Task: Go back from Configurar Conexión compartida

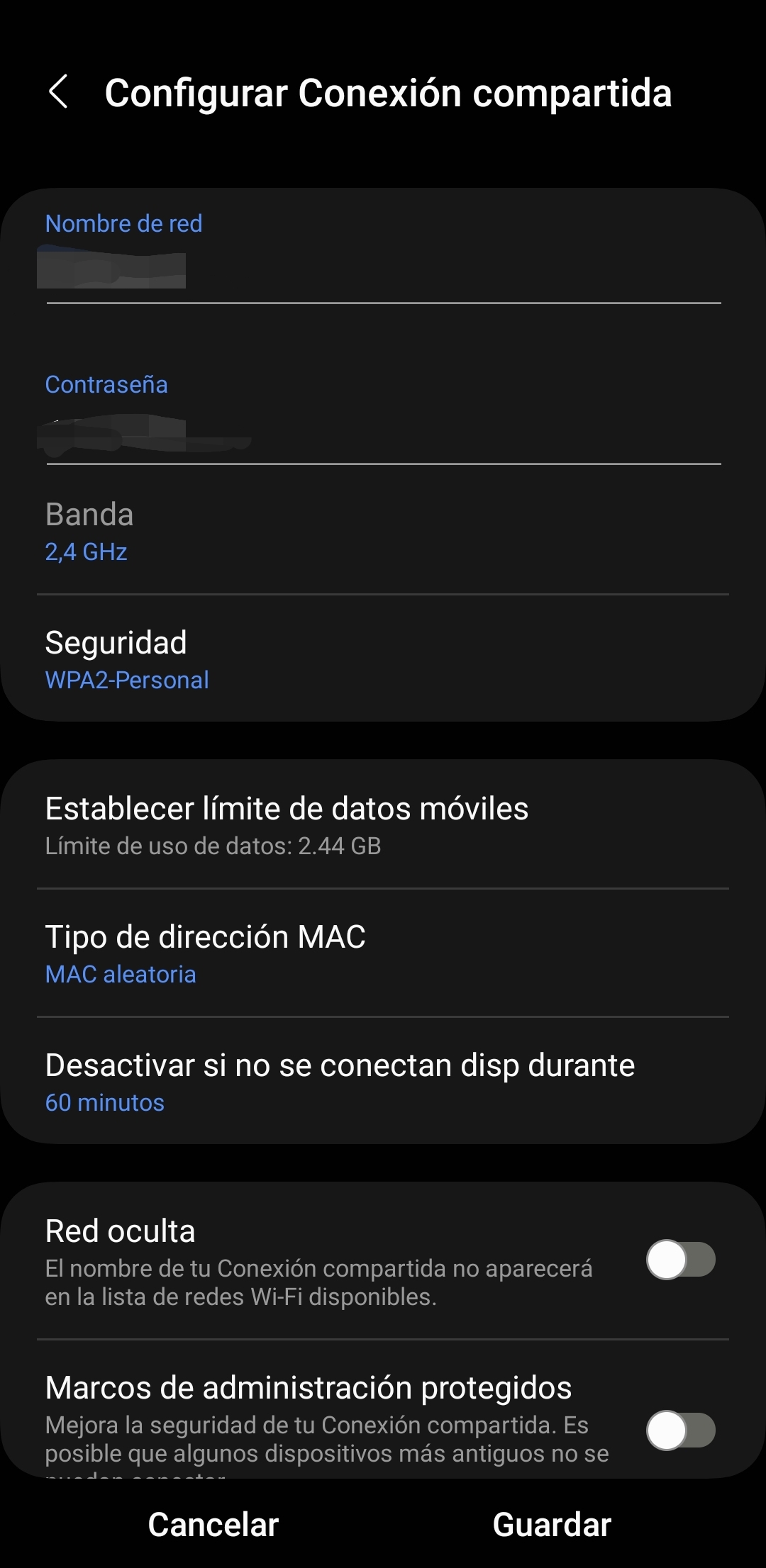Action: tap(58, 92)
